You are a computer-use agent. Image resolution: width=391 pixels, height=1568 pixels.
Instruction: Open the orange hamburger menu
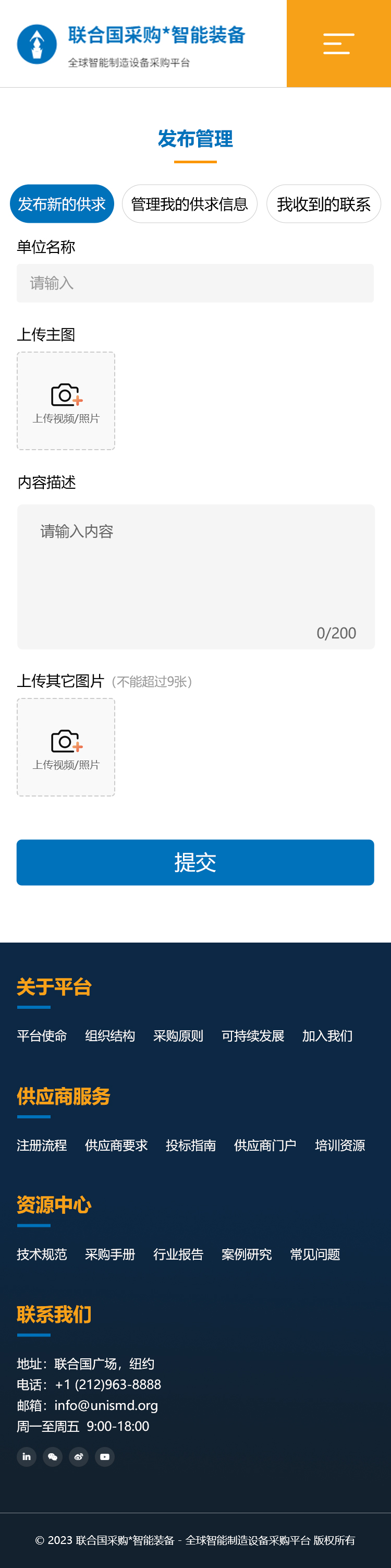(x=338, y=44)
